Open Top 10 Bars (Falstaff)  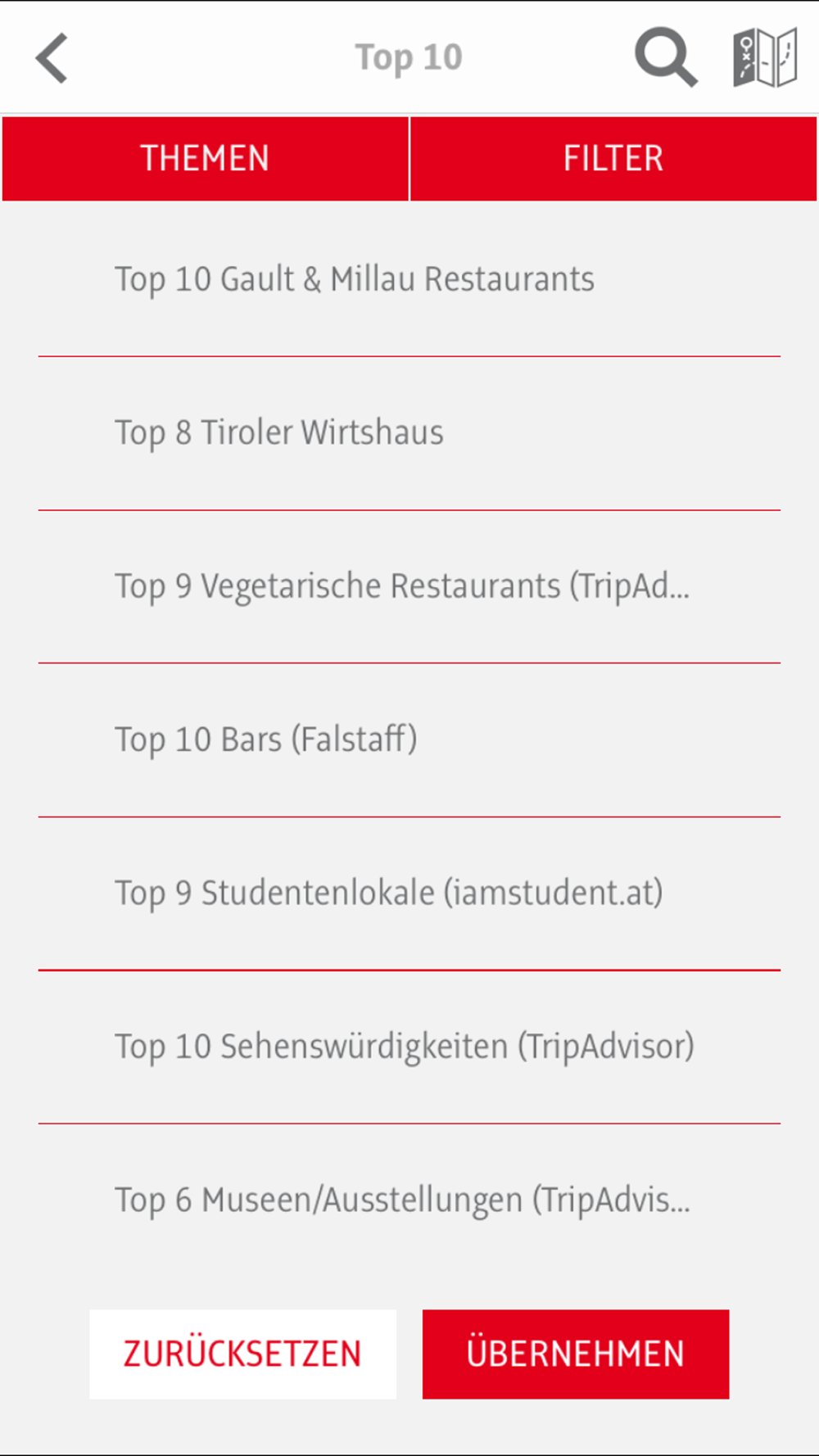tap(409, 740)
